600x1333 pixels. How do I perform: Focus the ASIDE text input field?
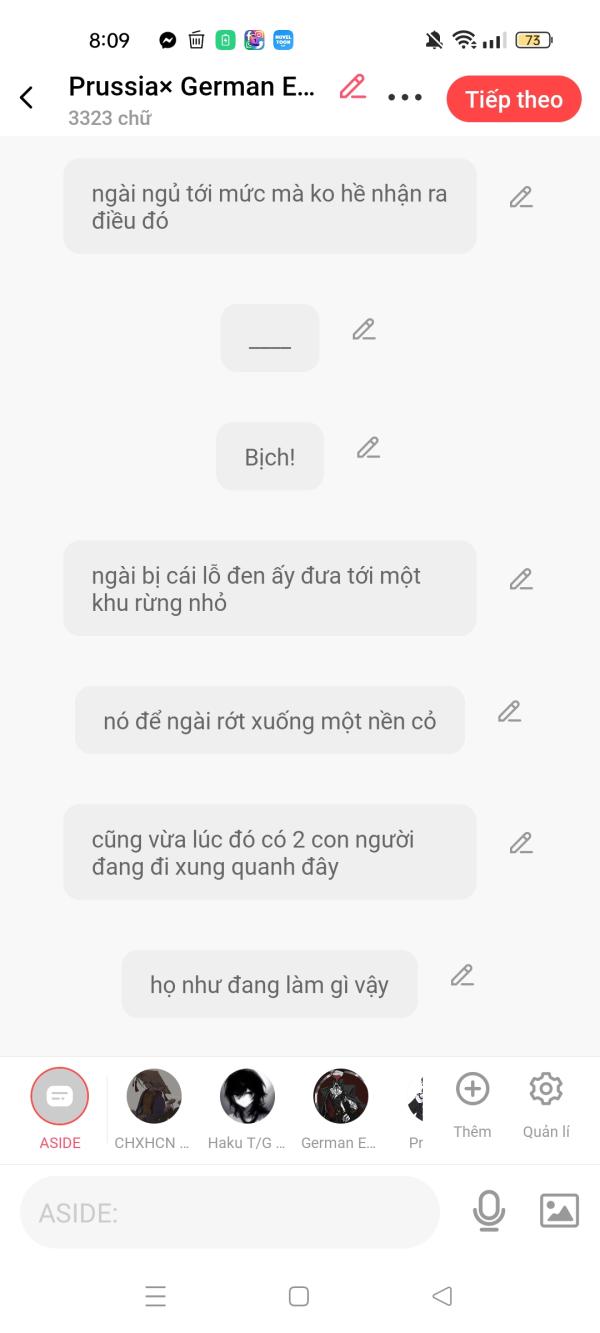pos(230,1212)
